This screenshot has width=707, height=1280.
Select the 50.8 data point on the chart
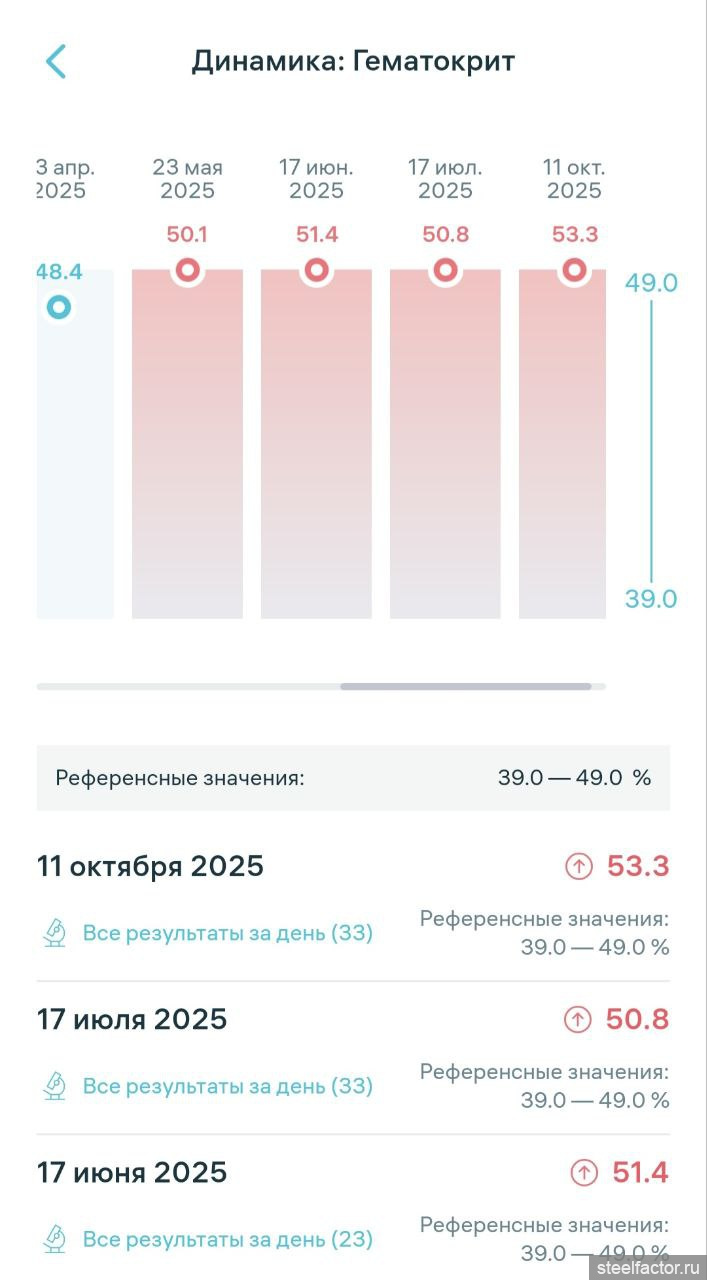(x=445, y=270)
